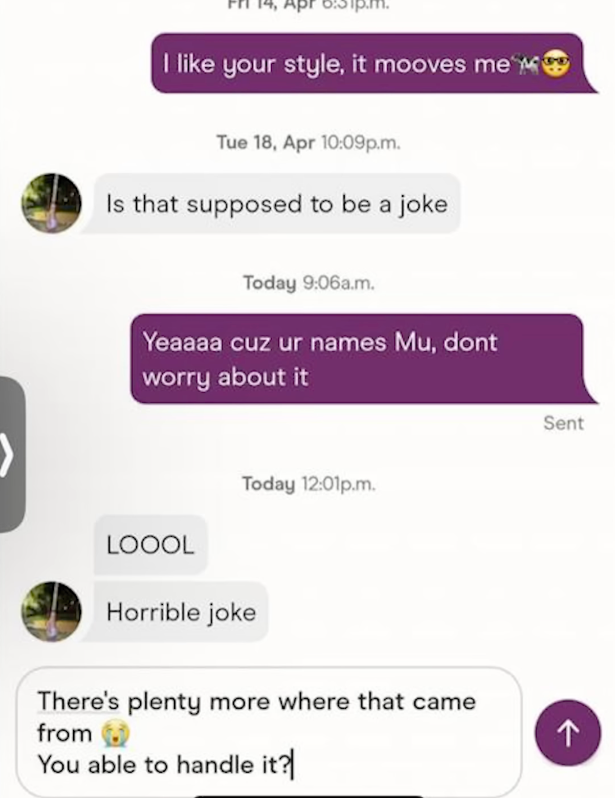
Task: Open profile picture beside 'Is that supposed to be a joke'
Action: coord(51,203)
